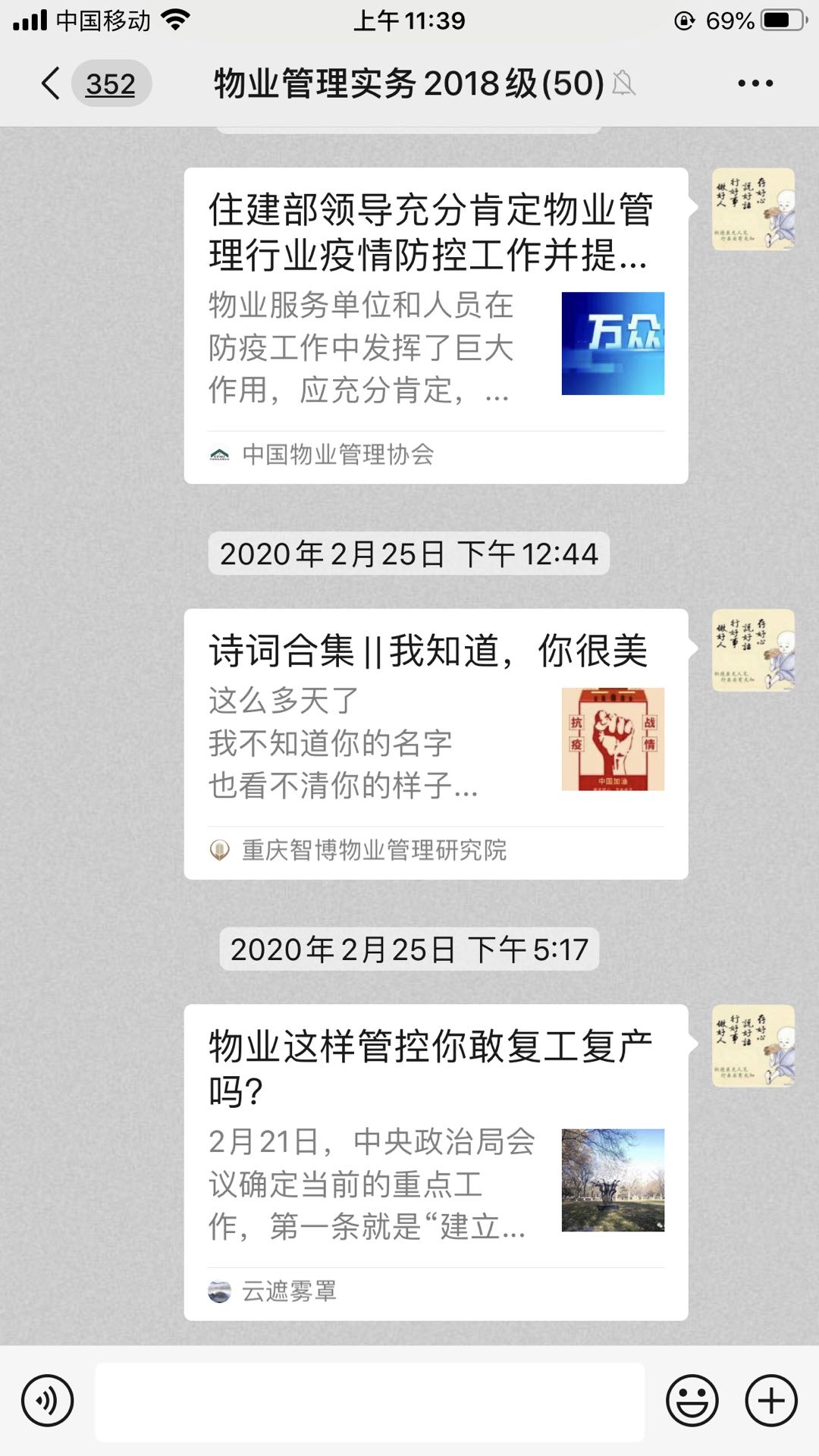Focus the message text field
Image resolution: width=819 pixels, height=1456 pixels.
tap(370, 1401)
